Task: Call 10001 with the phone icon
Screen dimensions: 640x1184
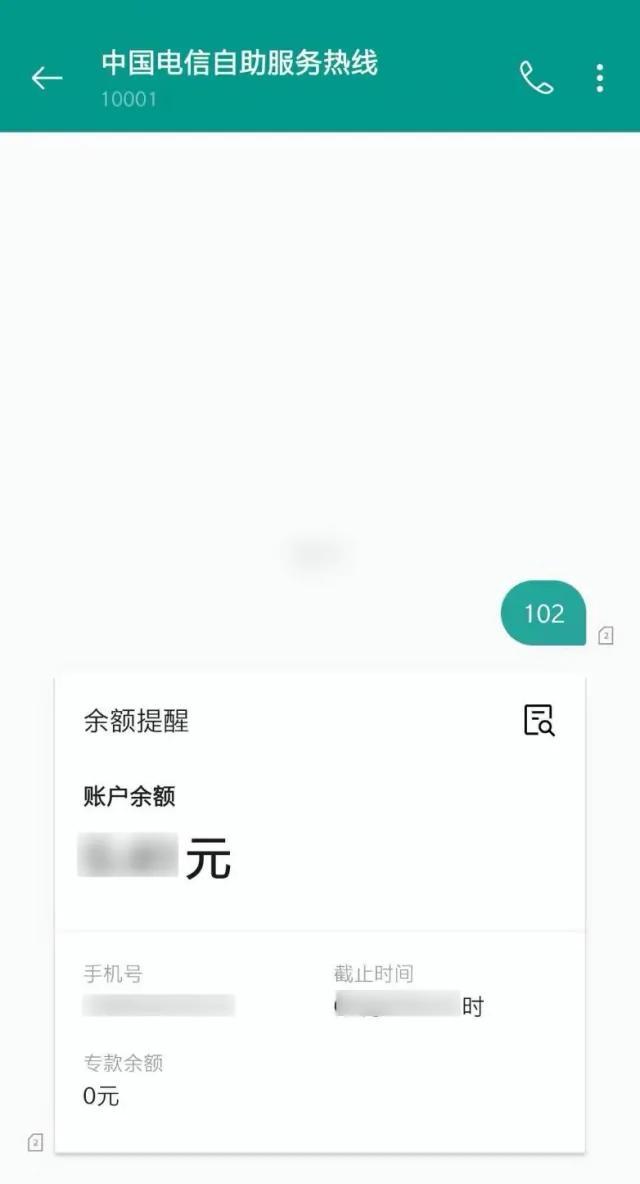Action: point(537,78)
